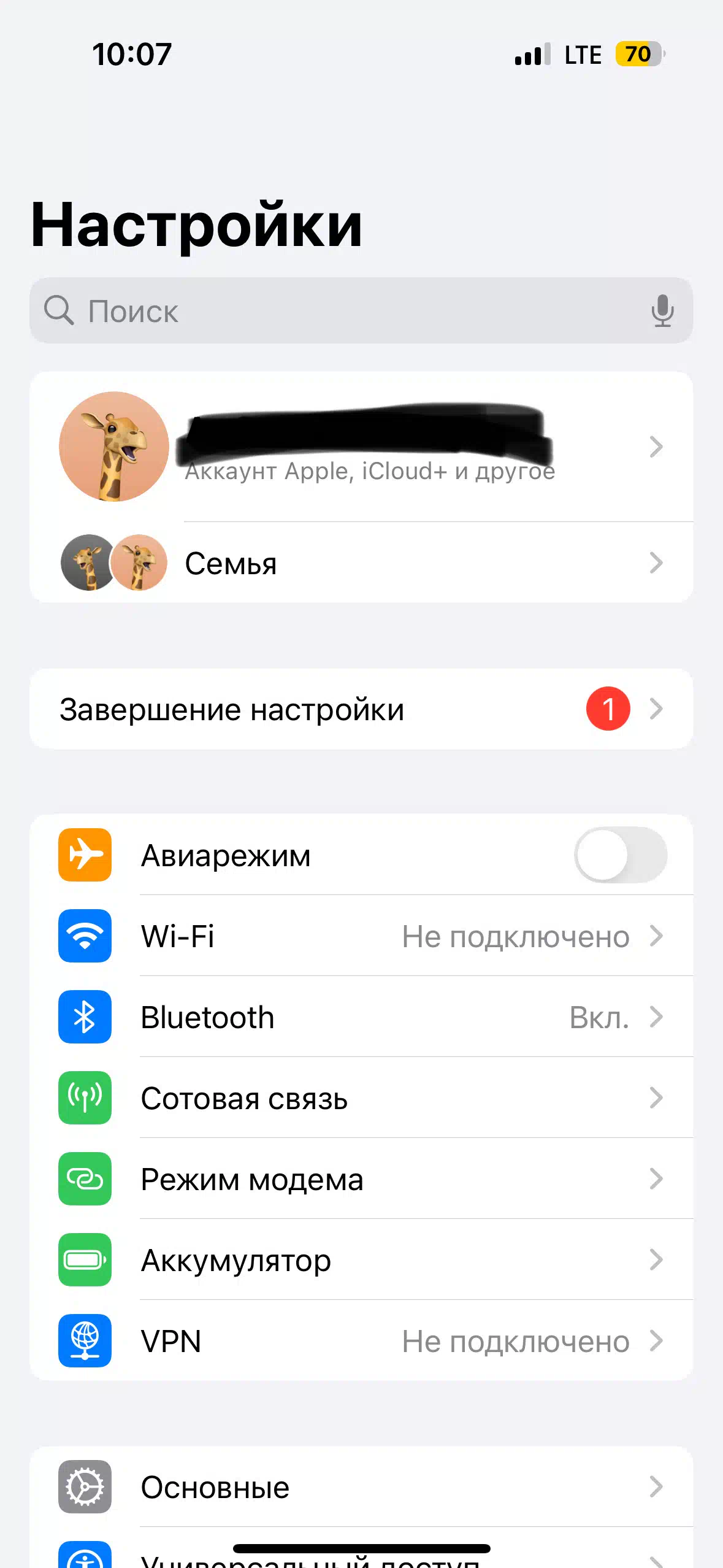Open Wi-Fi settings
Viewport: 723px width, 1568px height.
(361, 936)
